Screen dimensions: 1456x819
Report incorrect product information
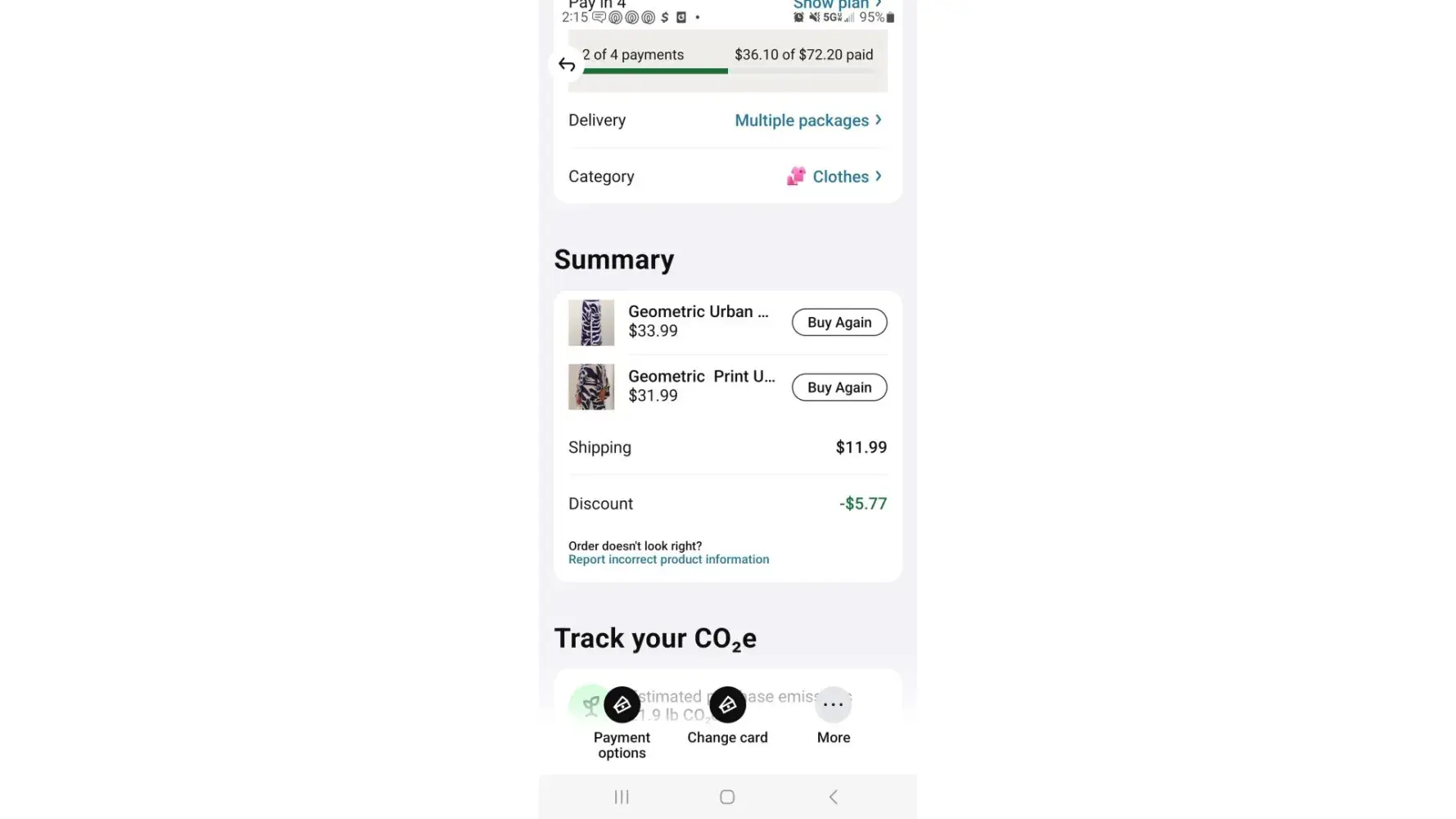[x=668, y=559]
